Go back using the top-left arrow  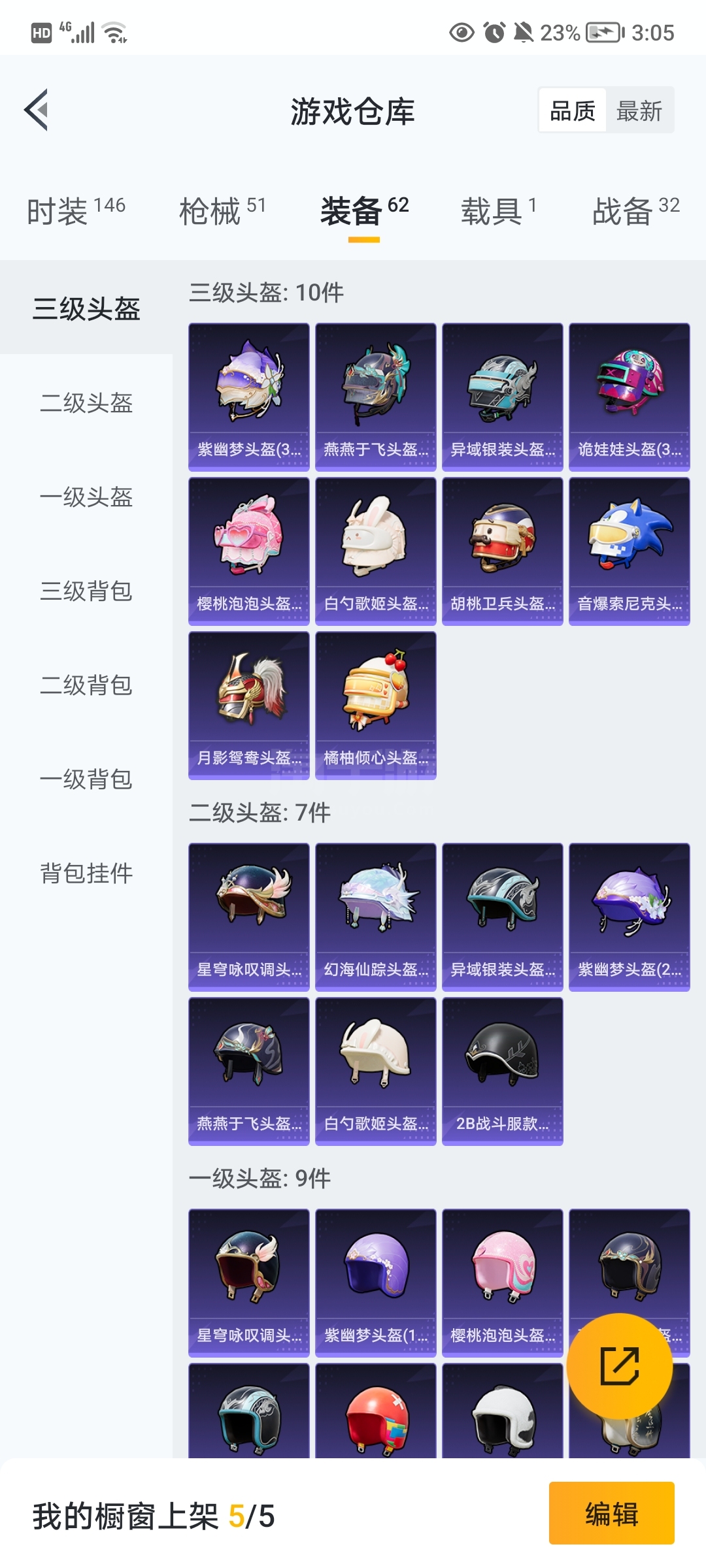(37, 110)
